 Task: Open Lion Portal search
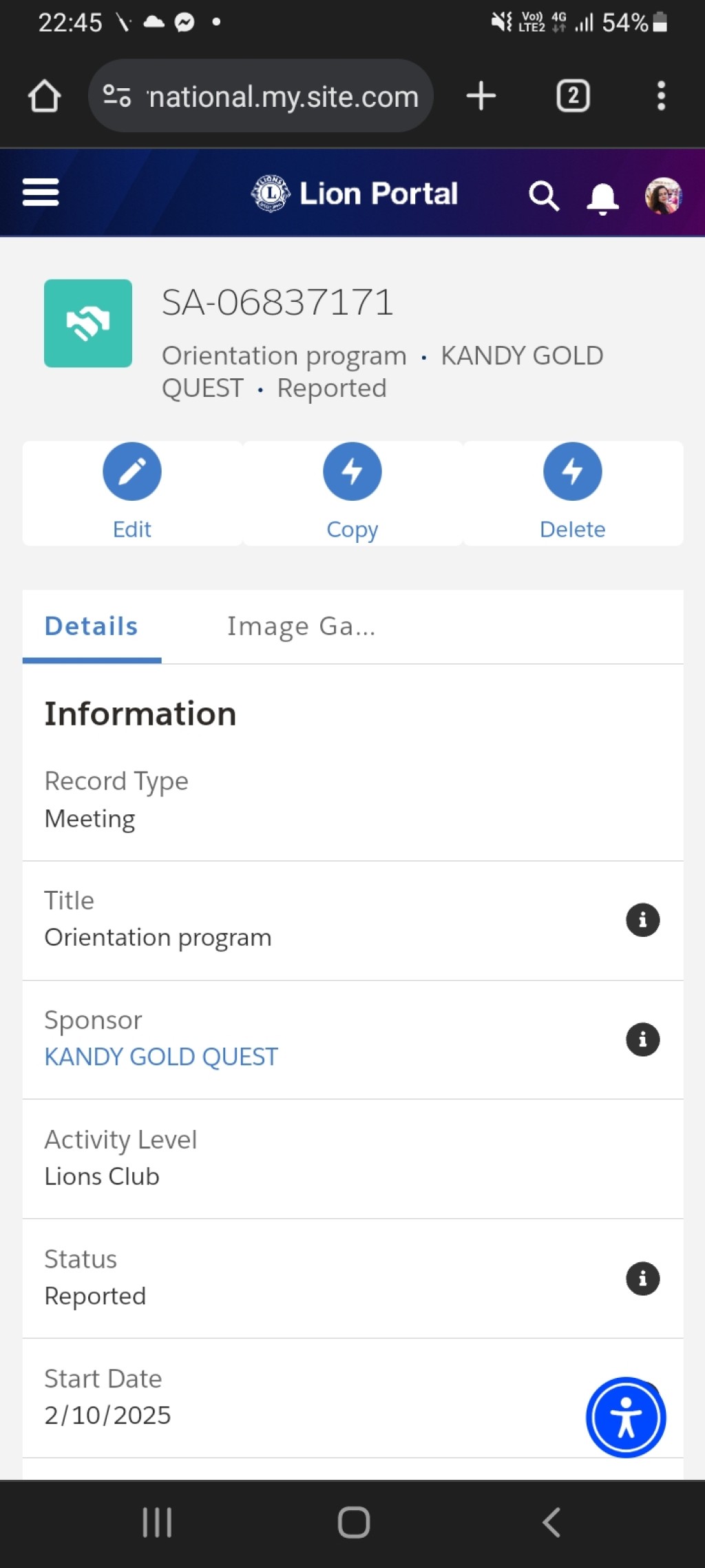[543, 196]
